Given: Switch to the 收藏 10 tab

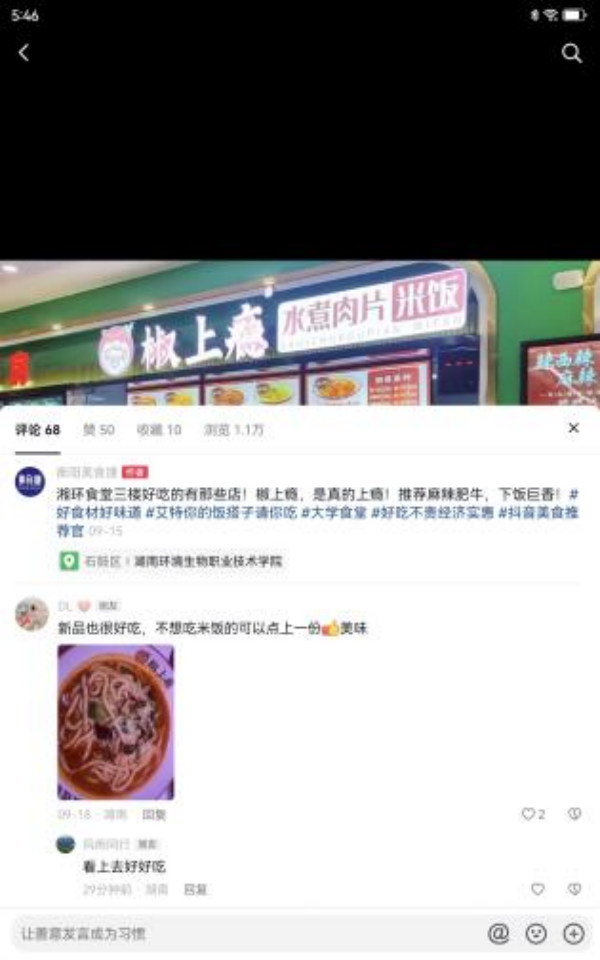Looking at the screenshot, I should [159, 430].
